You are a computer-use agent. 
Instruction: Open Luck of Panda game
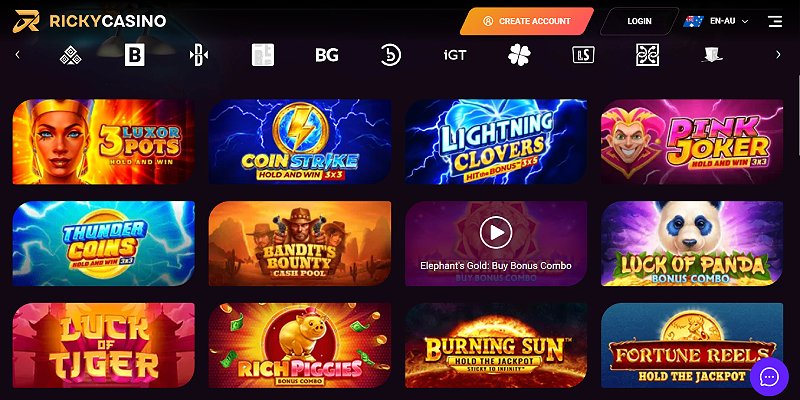pyautogui.click(x=691, y=243)
